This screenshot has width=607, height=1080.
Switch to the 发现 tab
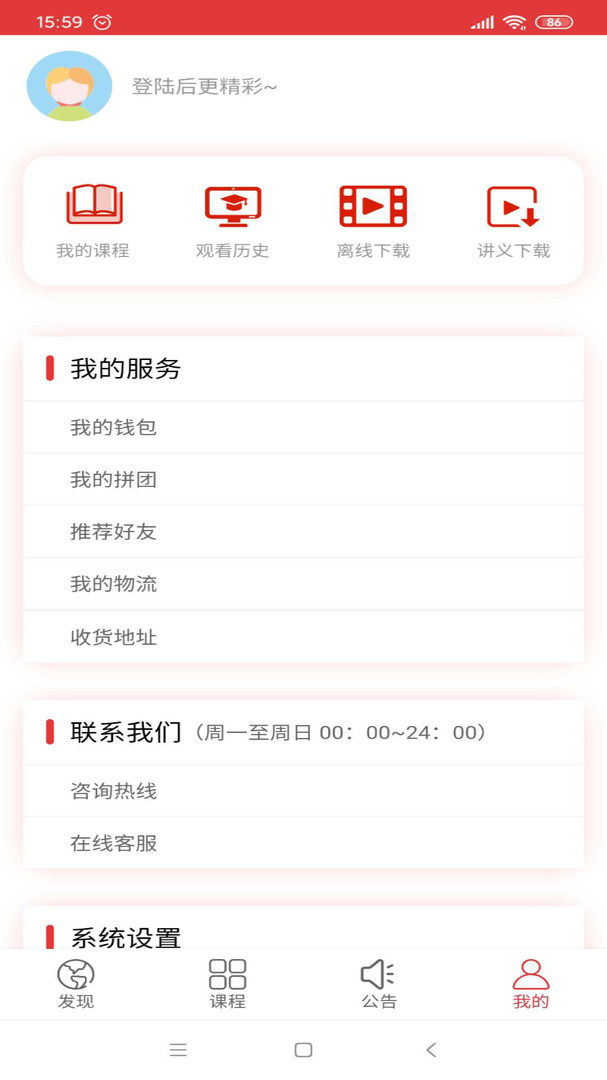click(x=76, y=984)
